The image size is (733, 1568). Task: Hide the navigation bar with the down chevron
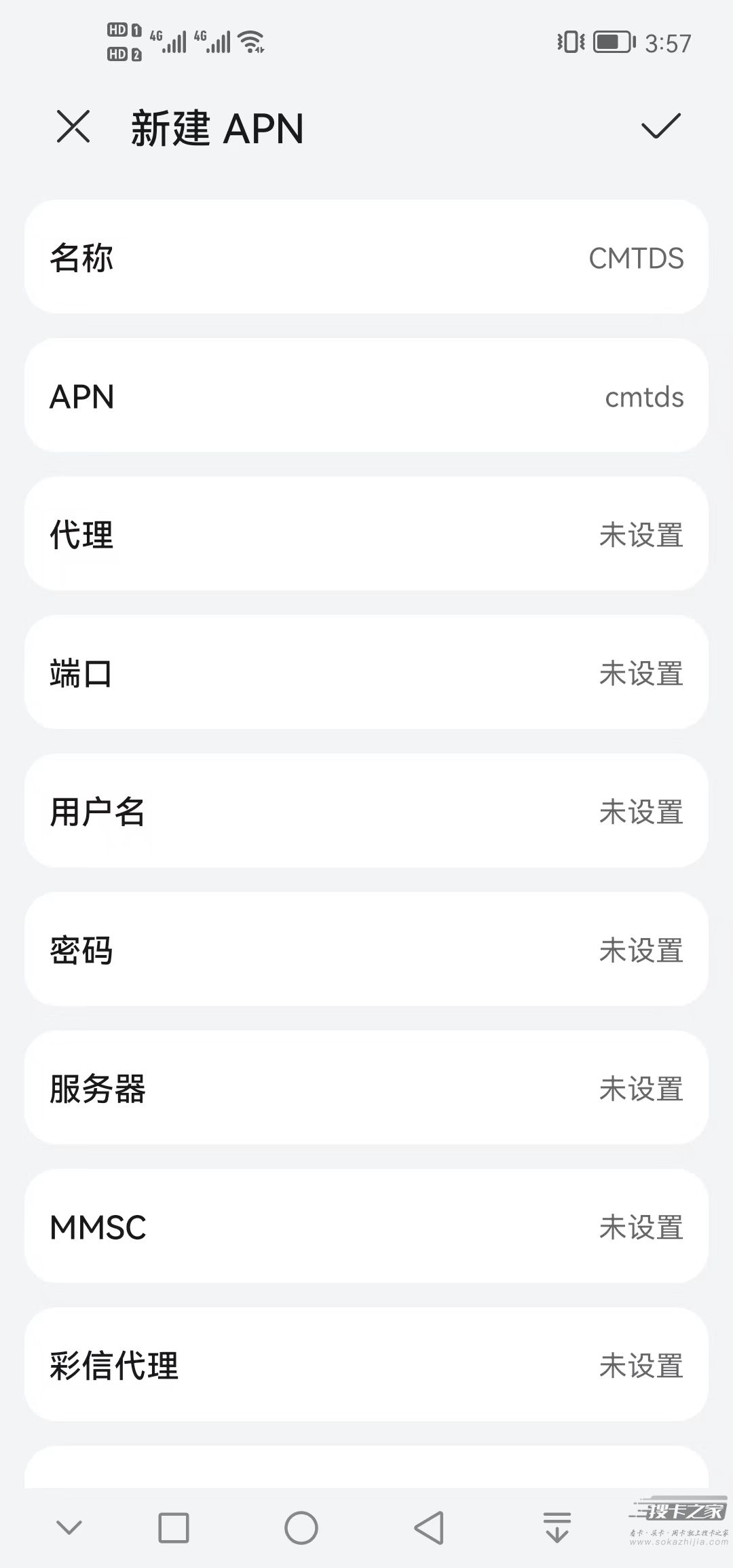pyautogui.click(x=69, y=1527)
